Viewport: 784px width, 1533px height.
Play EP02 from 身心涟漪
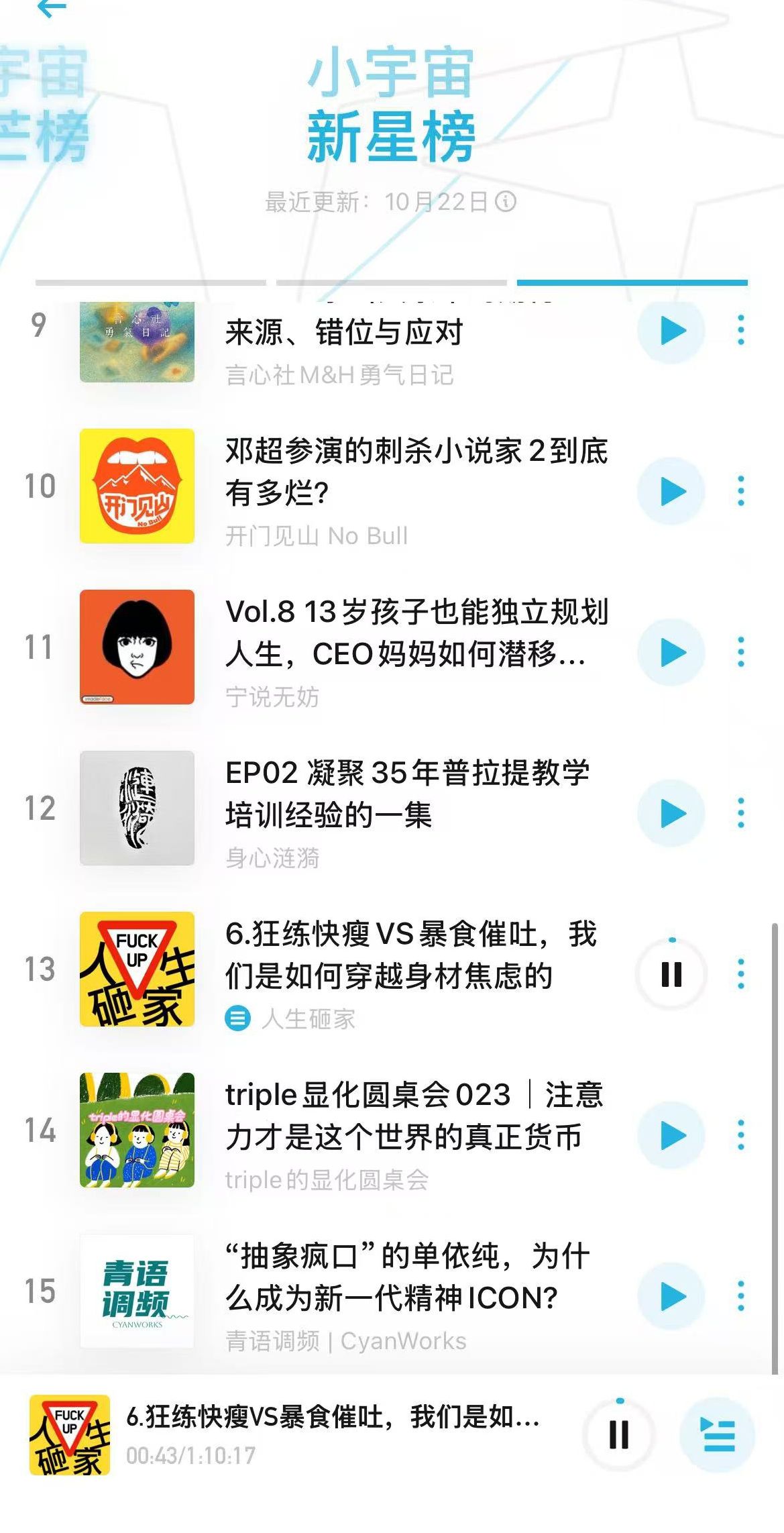pos(671,813)
